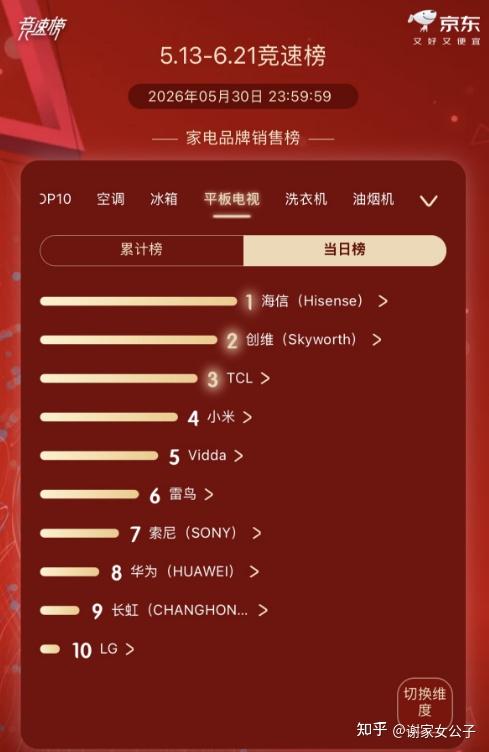Open the 海信 (Hisense) brand row

pos(214,302)
